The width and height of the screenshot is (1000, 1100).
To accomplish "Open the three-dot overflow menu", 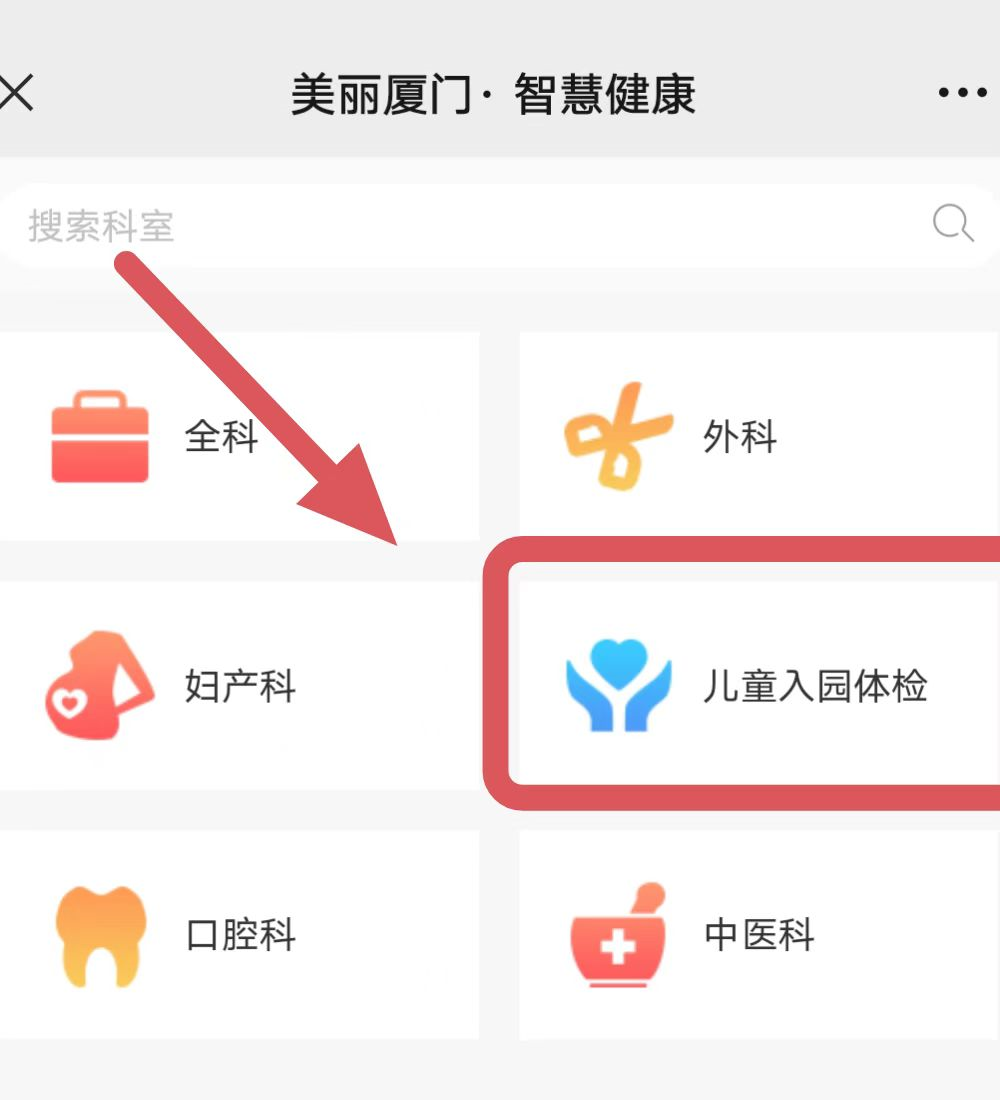I will (961, 93).
